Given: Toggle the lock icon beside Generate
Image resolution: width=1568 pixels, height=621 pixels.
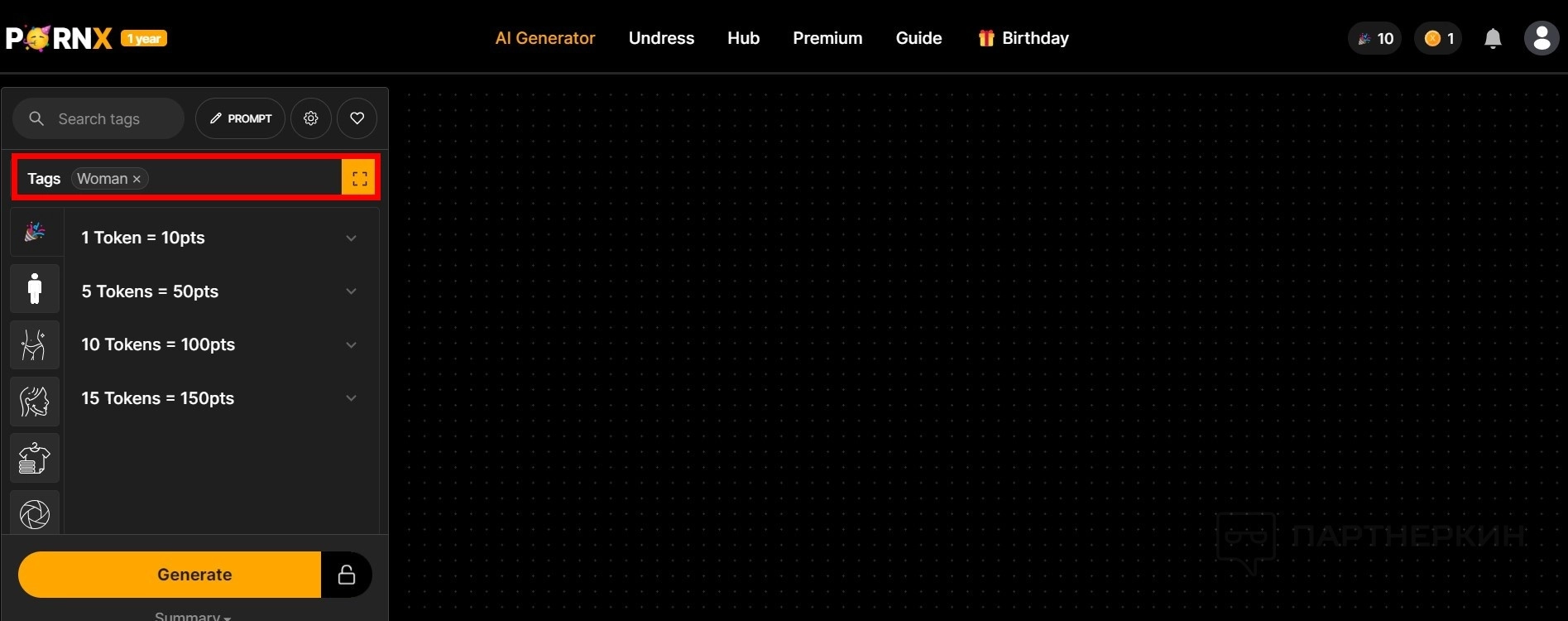Looking at the screenshot, I should point(347,575).
